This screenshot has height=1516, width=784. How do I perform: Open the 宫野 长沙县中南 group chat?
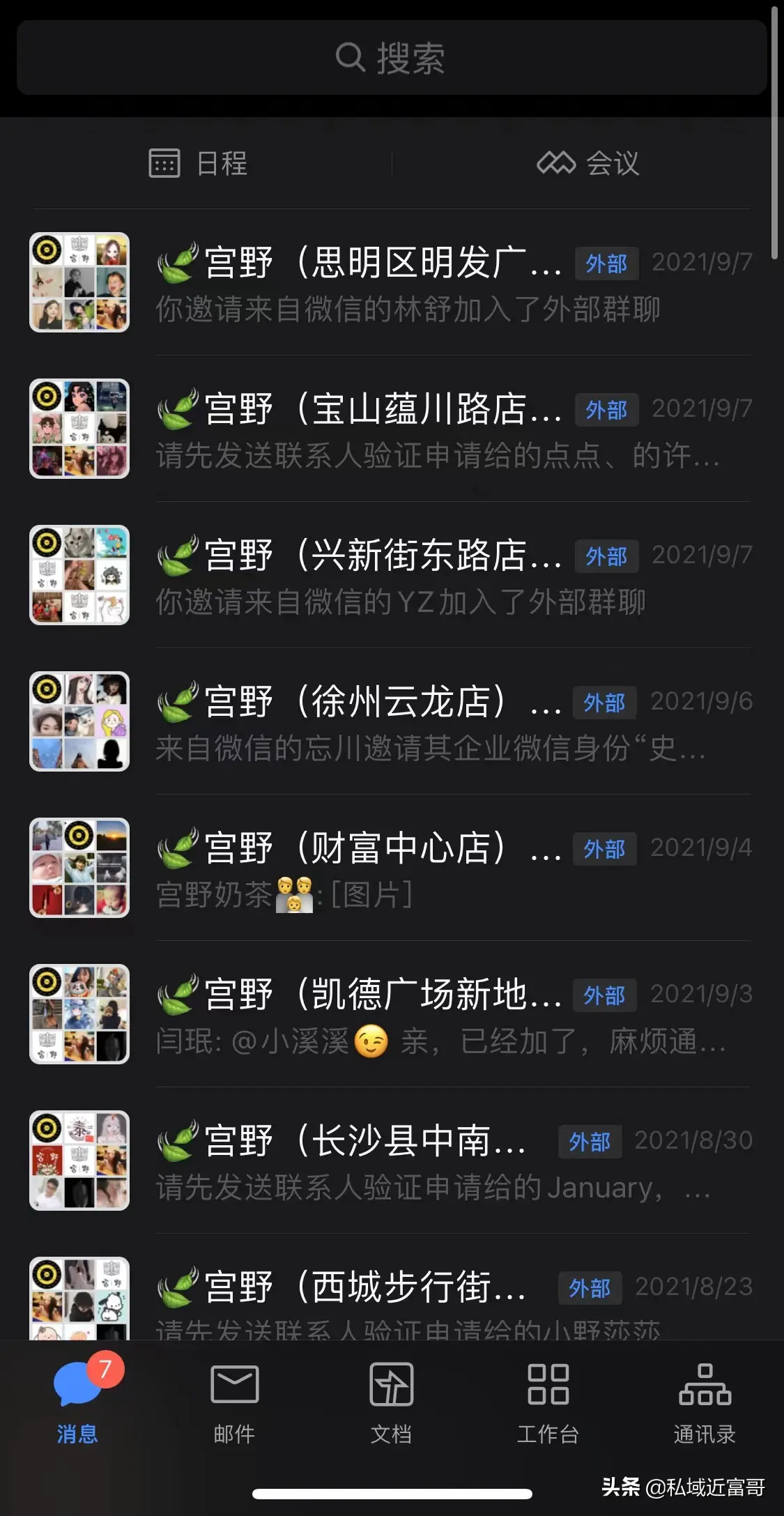[x=392, y=1161]
